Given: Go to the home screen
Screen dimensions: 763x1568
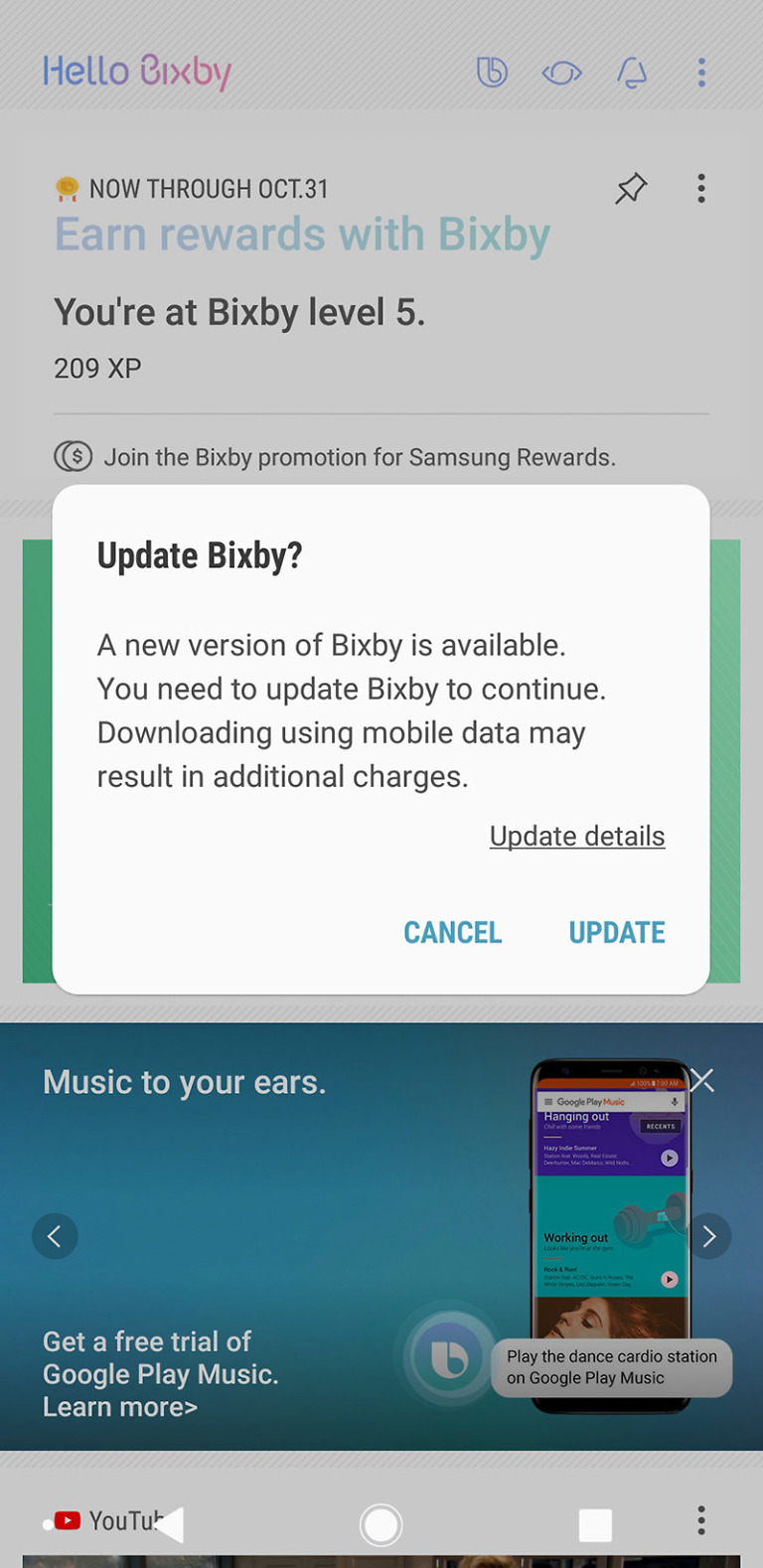Looking at the screenshot, I should 381,1524.
